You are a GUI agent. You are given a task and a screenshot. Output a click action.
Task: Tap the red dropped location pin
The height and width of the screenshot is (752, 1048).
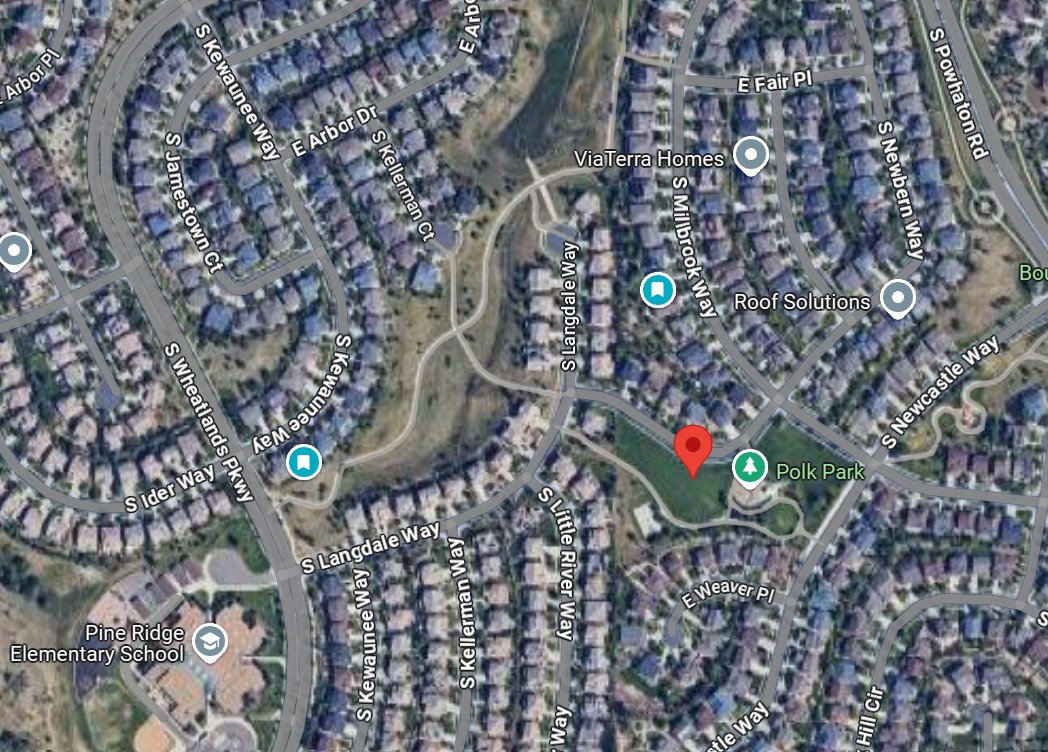tap(693, 448)
